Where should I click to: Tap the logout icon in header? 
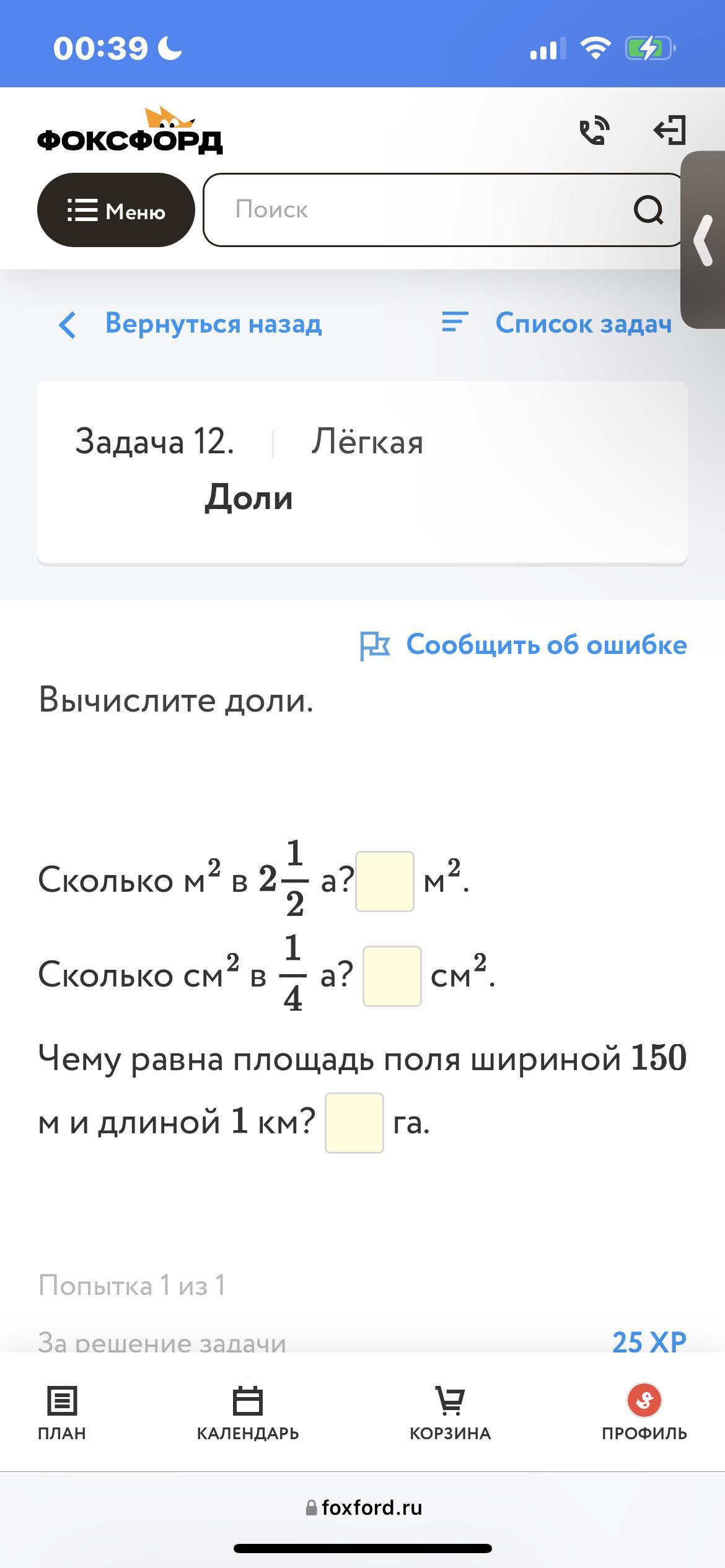coord(670,131)
